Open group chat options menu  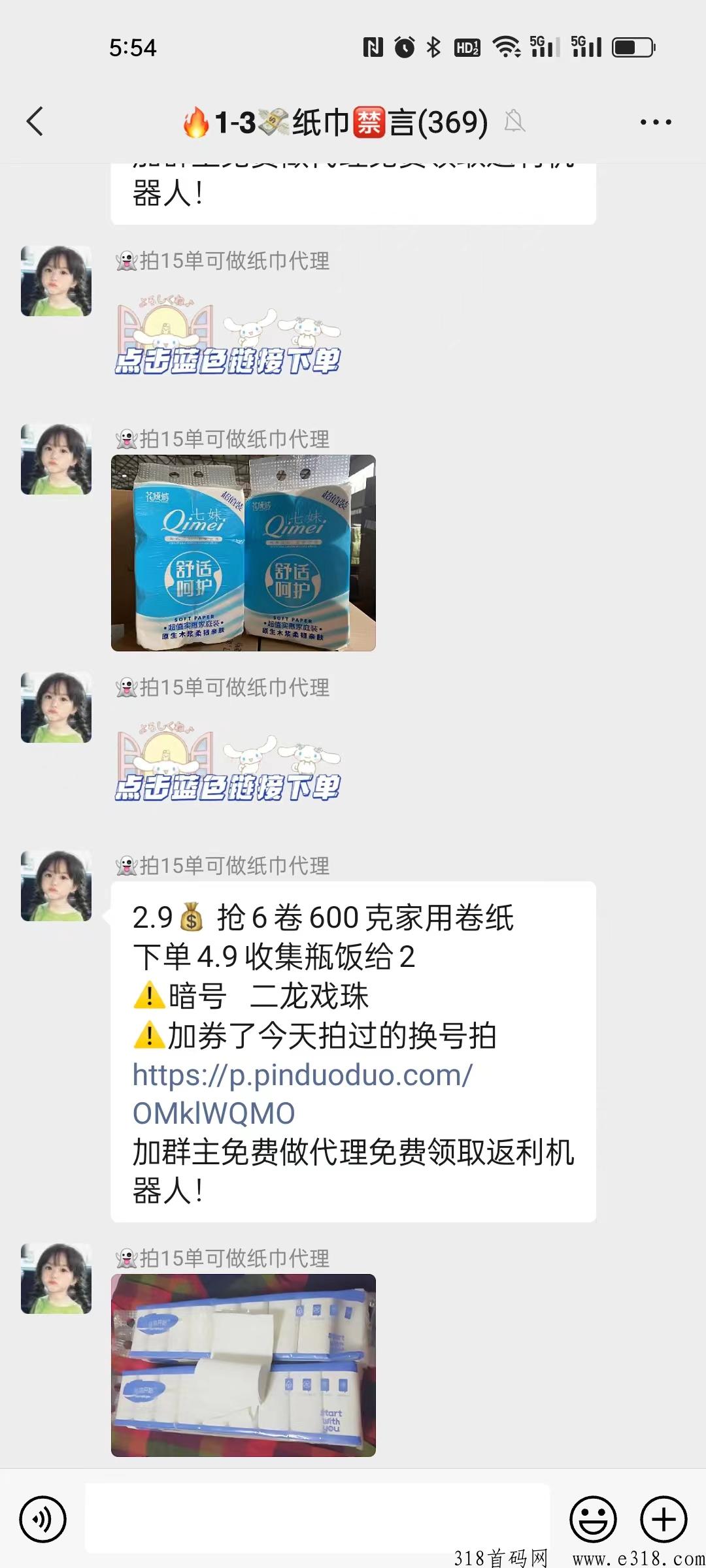click(x=655, y=122)
